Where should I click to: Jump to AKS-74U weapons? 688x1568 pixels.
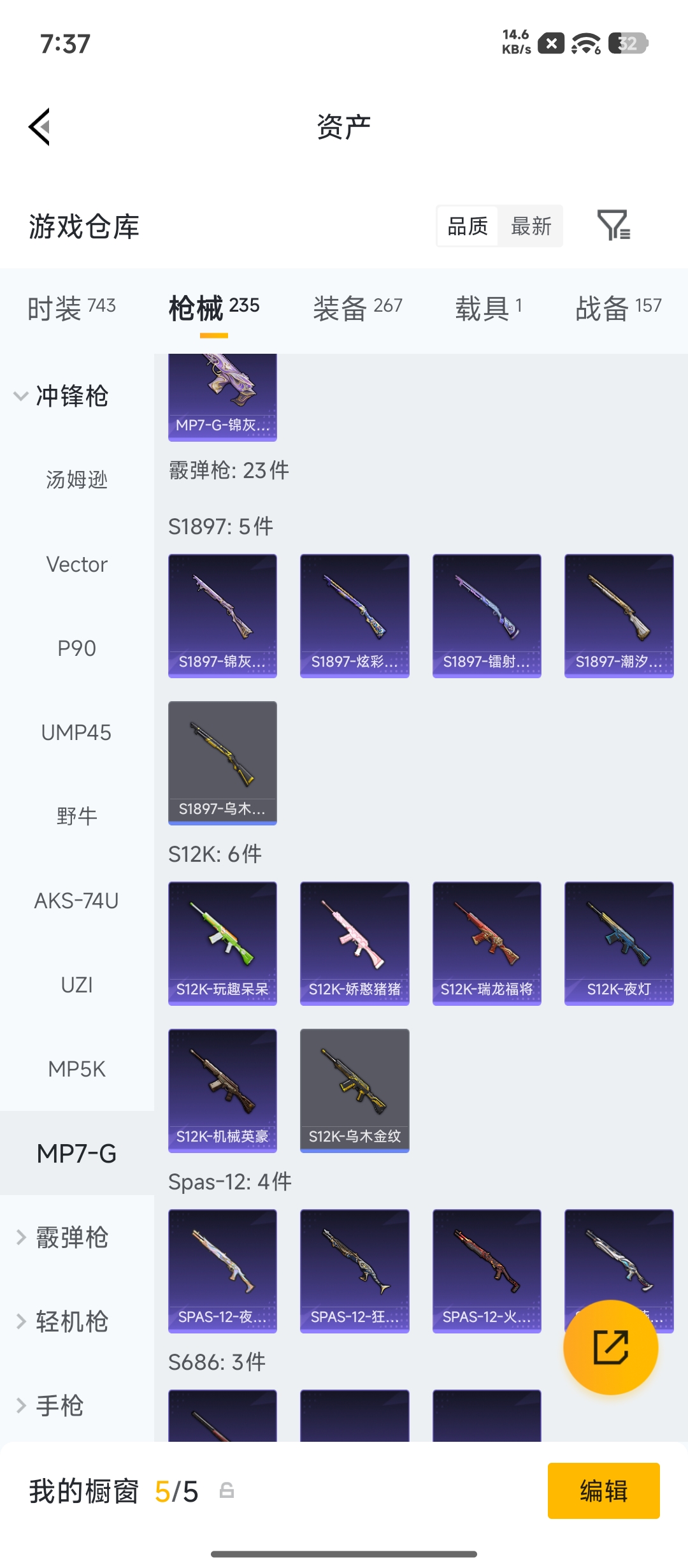click(77, 901)
